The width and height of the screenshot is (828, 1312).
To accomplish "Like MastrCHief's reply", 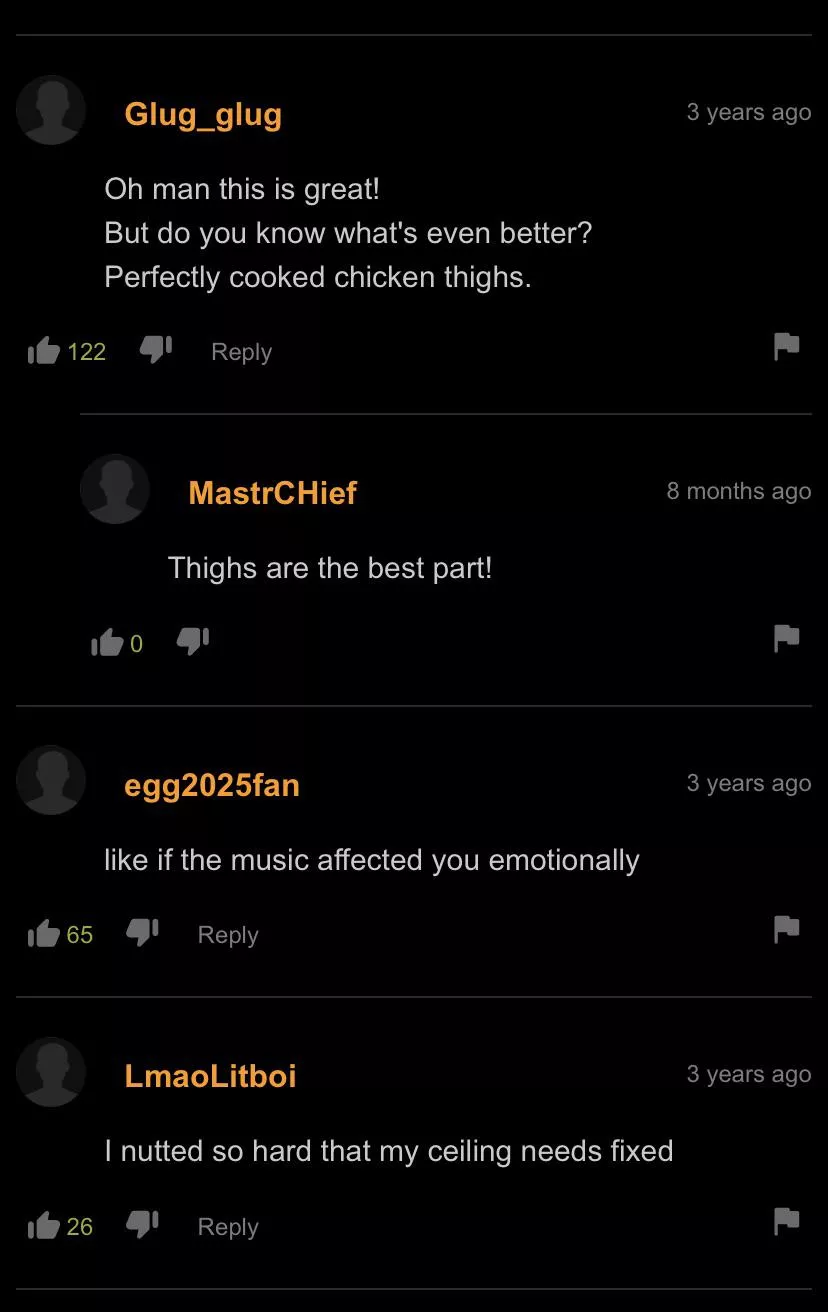I will pyautogui.click(x=107, y=643).
